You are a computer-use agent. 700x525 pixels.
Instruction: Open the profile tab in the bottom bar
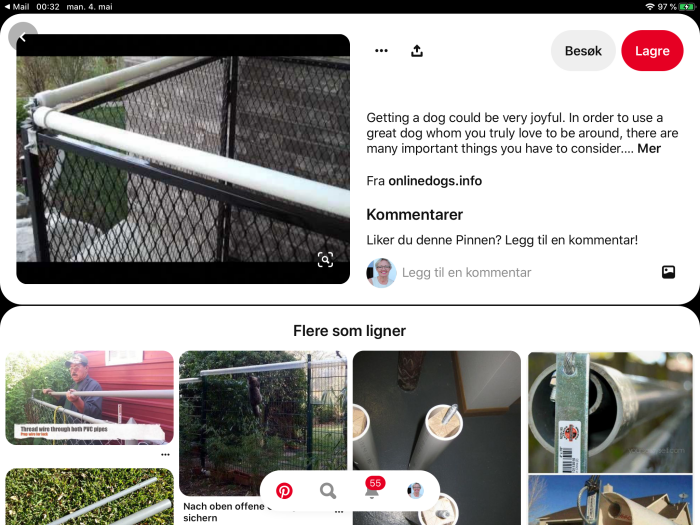(x=415, y=491)
